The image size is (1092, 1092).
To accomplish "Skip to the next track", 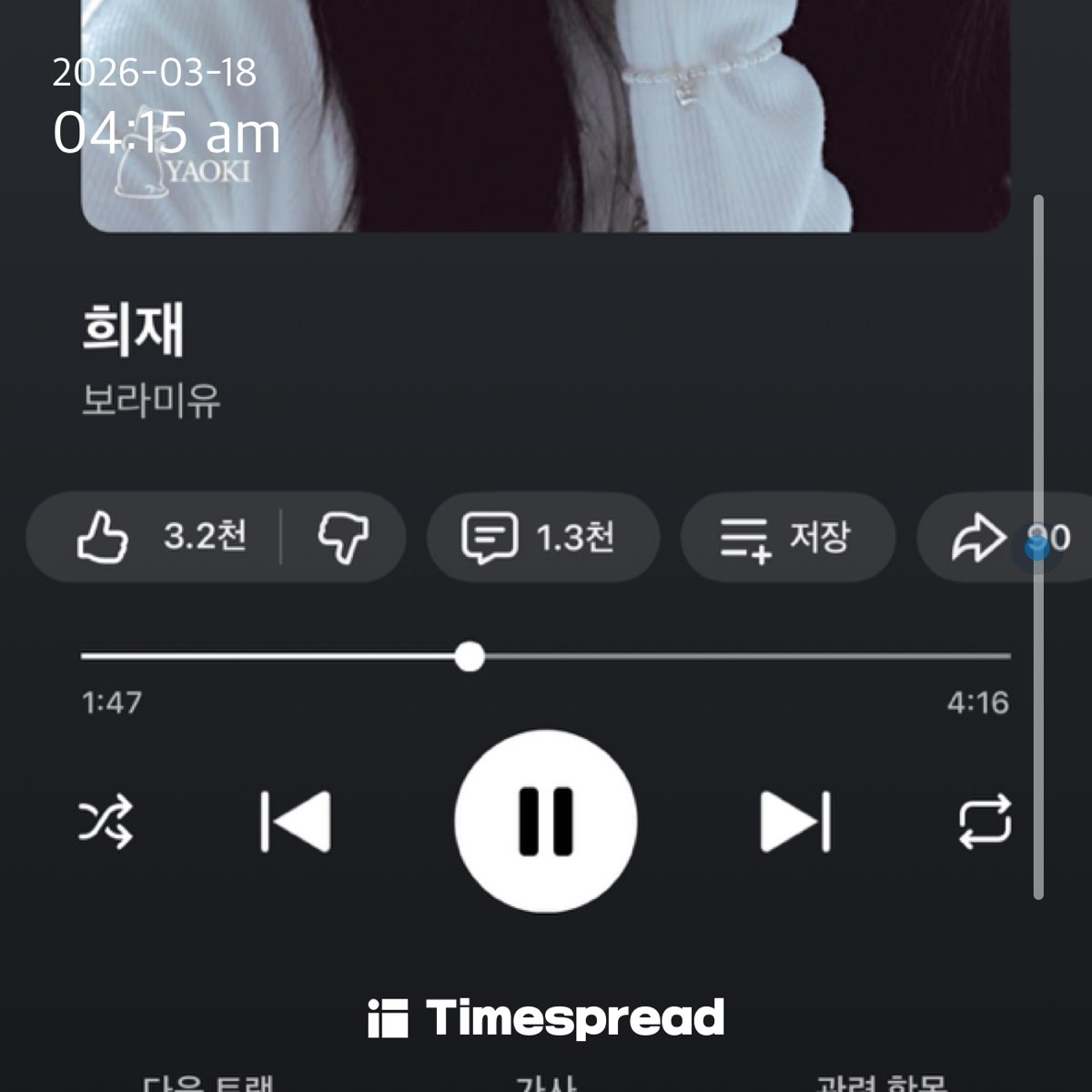I will [795, 822].
